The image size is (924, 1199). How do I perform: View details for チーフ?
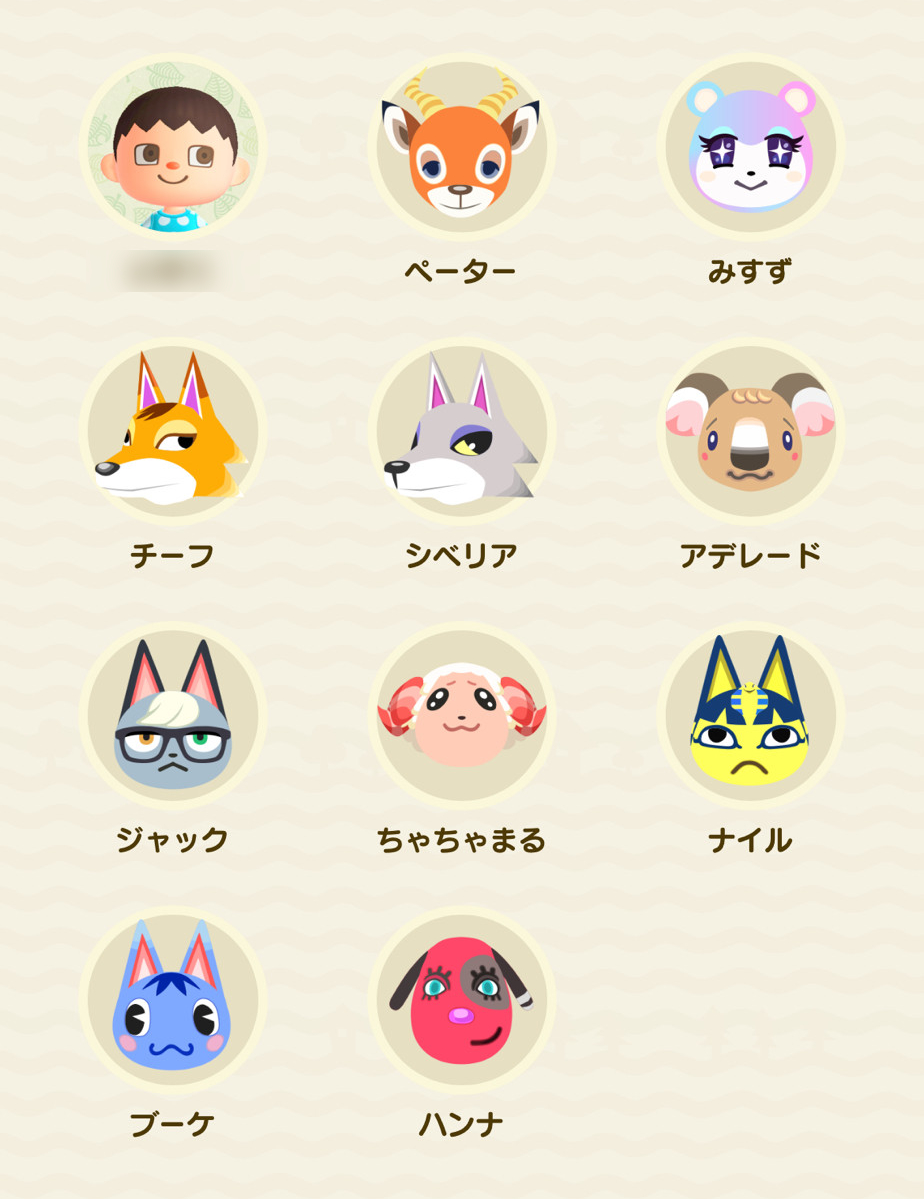point(173,432)
